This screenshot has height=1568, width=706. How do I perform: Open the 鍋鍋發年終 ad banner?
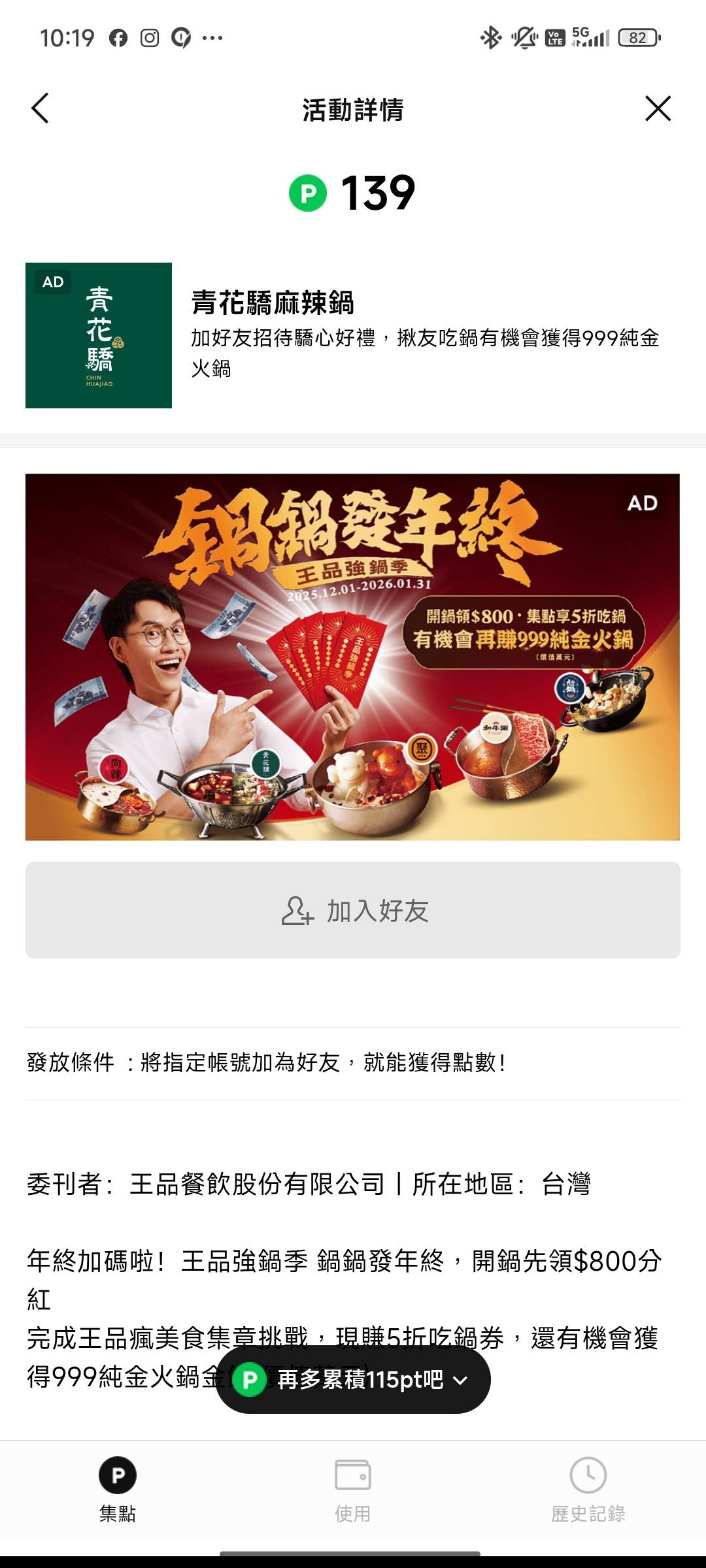click(353, 657)
